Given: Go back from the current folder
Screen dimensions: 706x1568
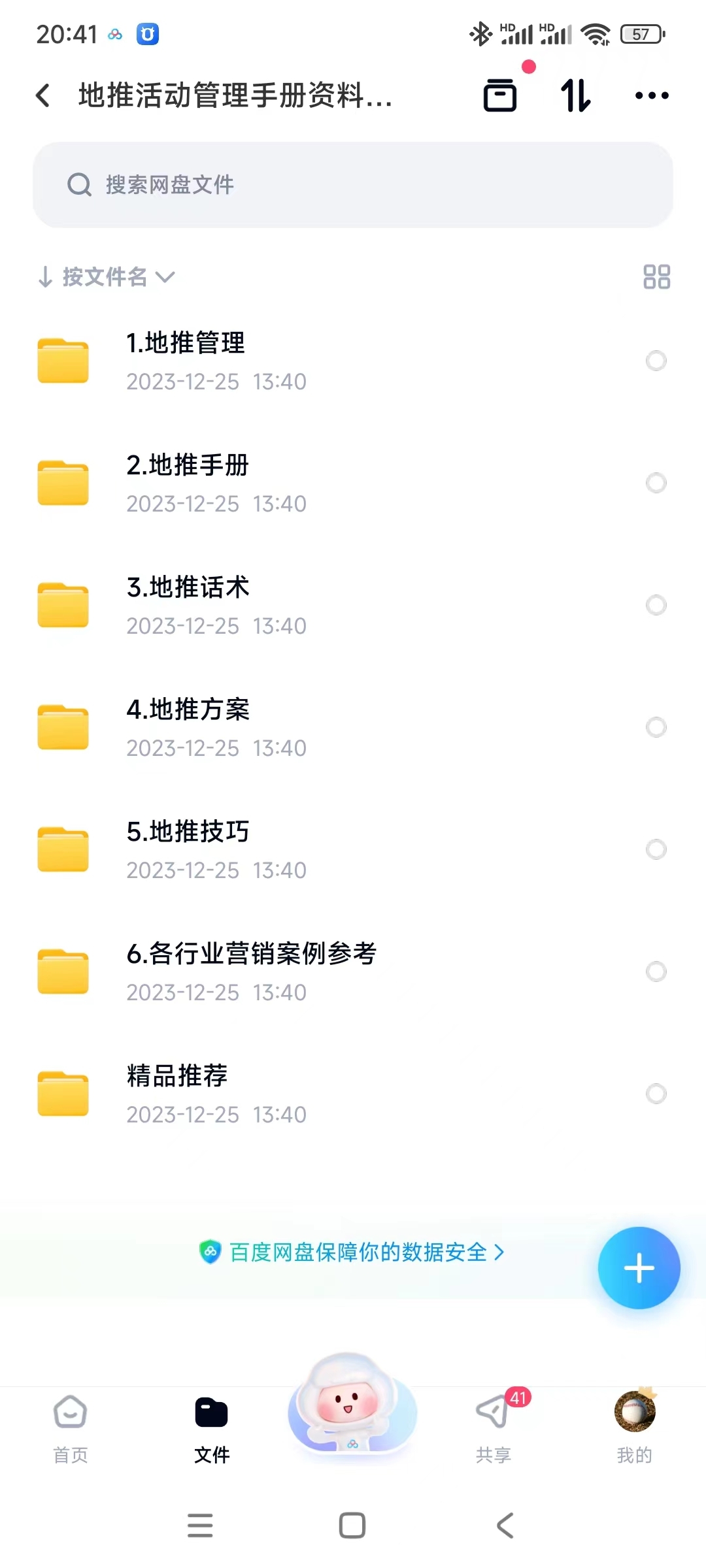Looking at the screenshot, I should click(43, 95).
